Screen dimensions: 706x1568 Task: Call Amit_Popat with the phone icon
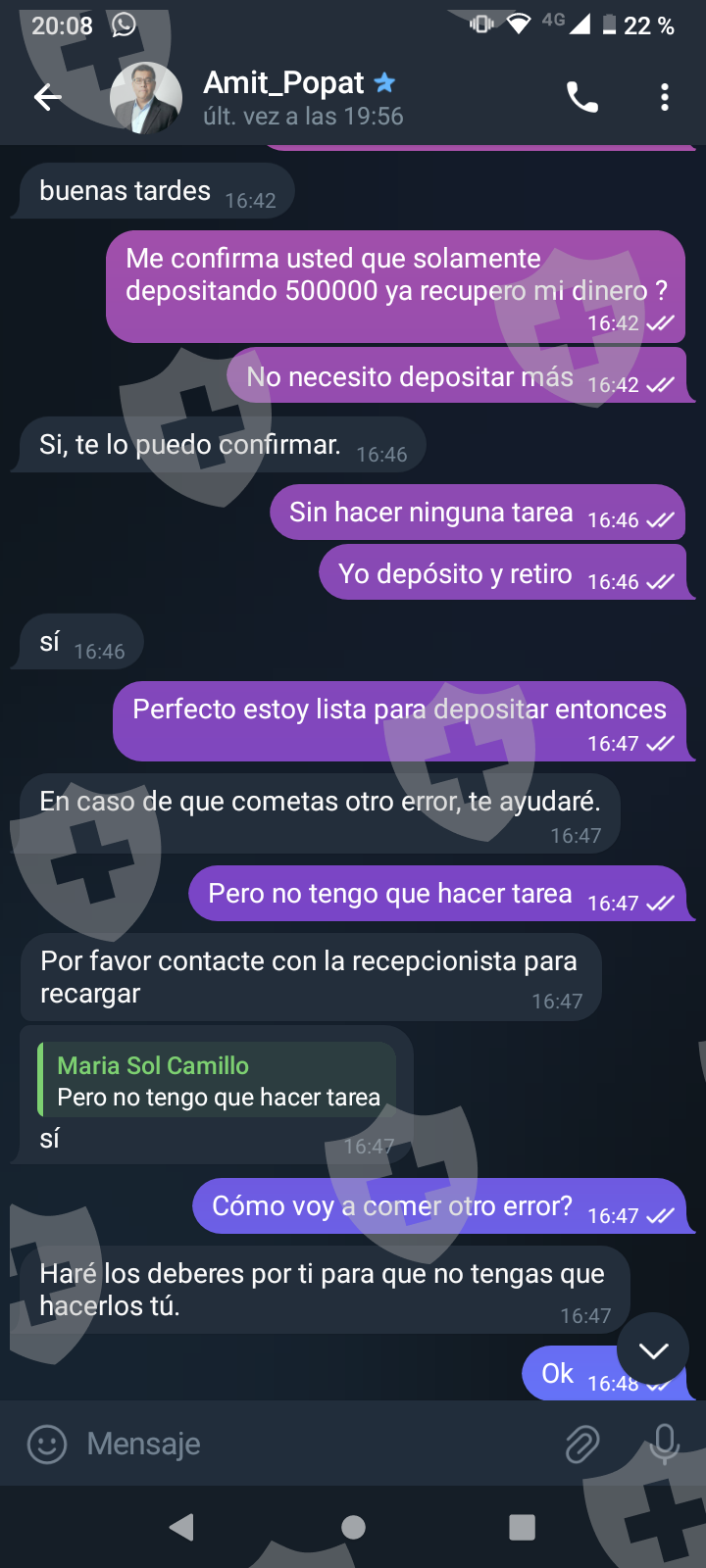pyautogui.click(x=582, y=97)
